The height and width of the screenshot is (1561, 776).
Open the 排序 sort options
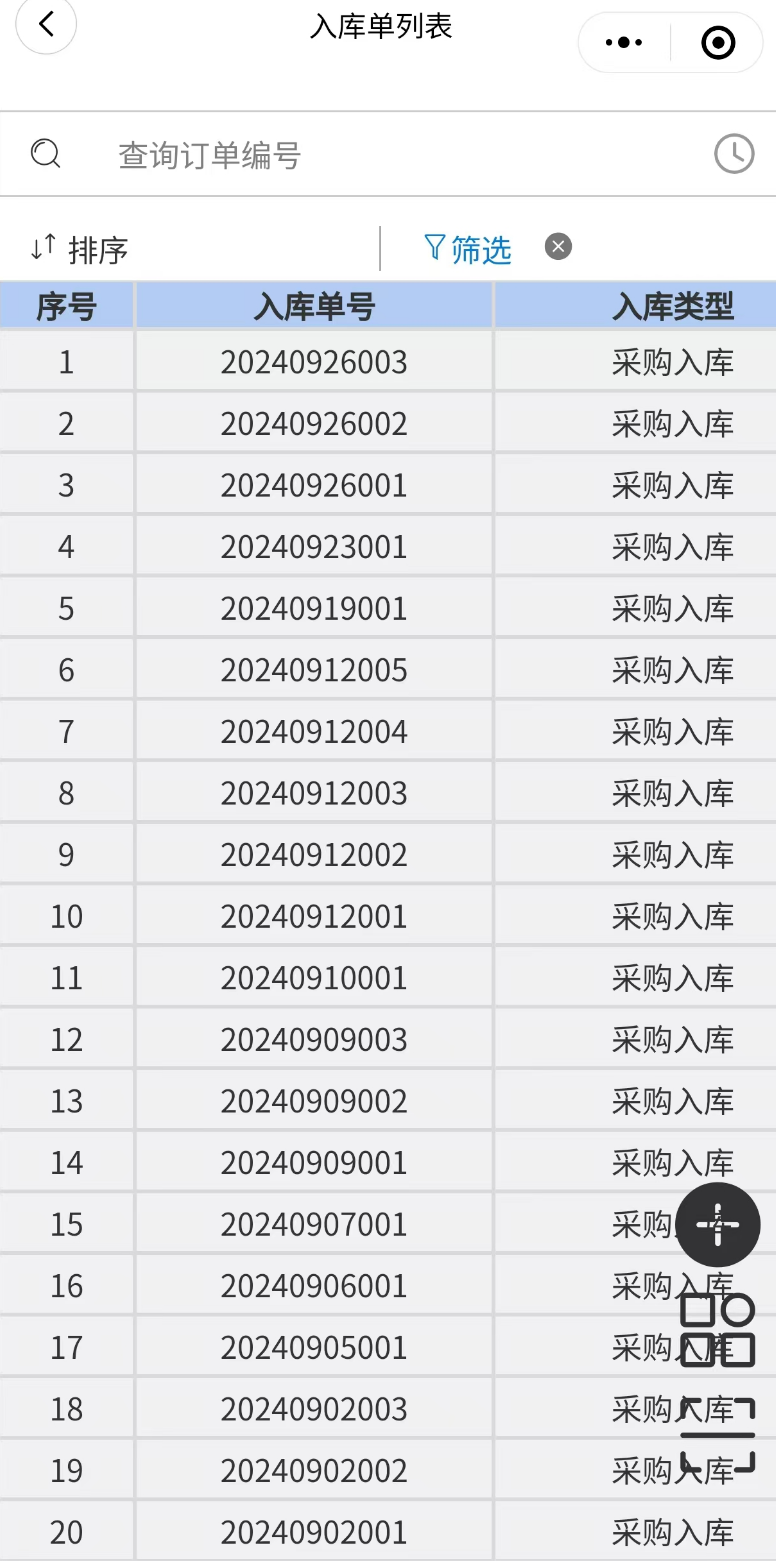click(80, 249)
